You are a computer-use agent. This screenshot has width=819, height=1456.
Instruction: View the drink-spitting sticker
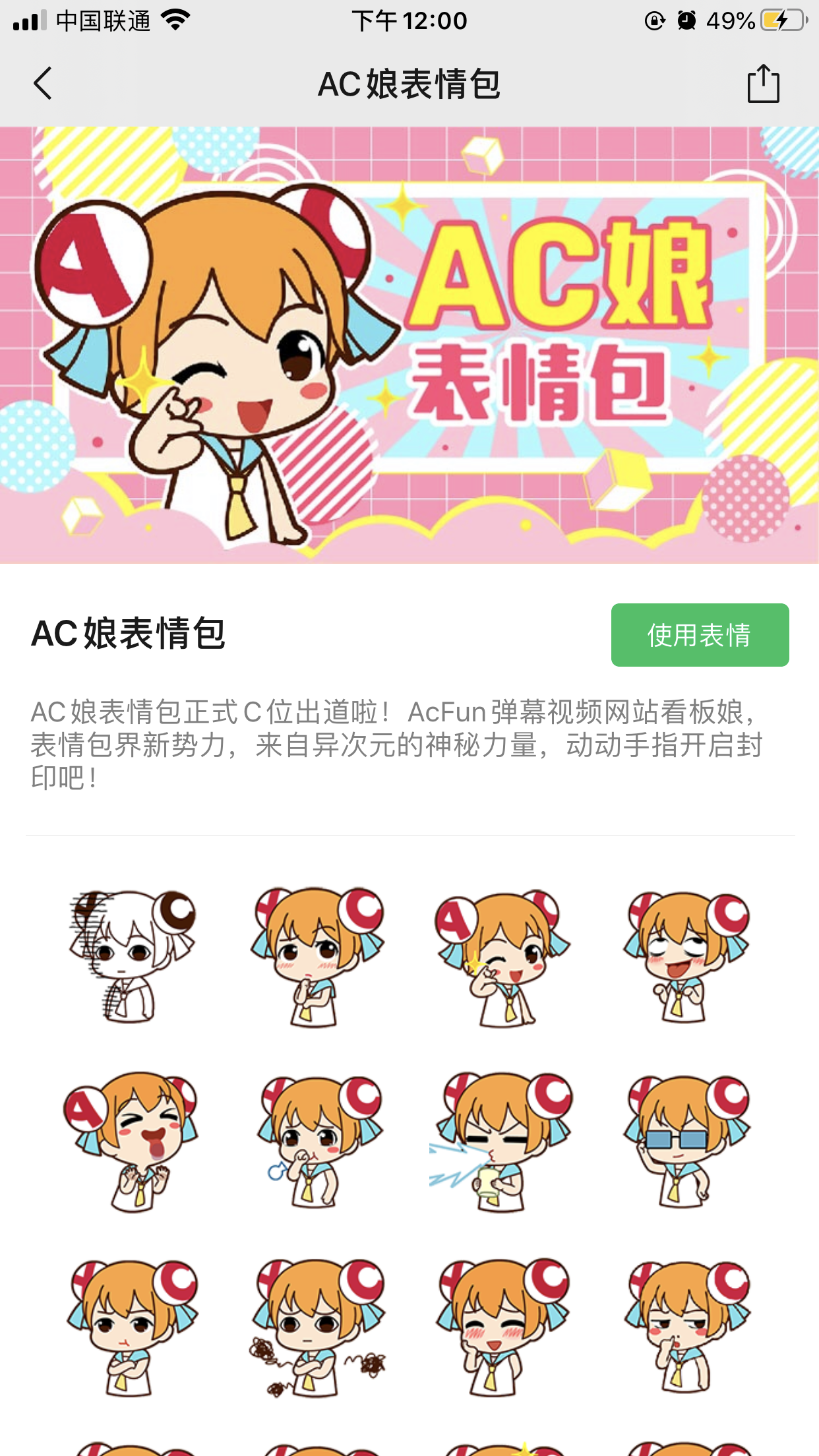click(x=501, y=1141)
